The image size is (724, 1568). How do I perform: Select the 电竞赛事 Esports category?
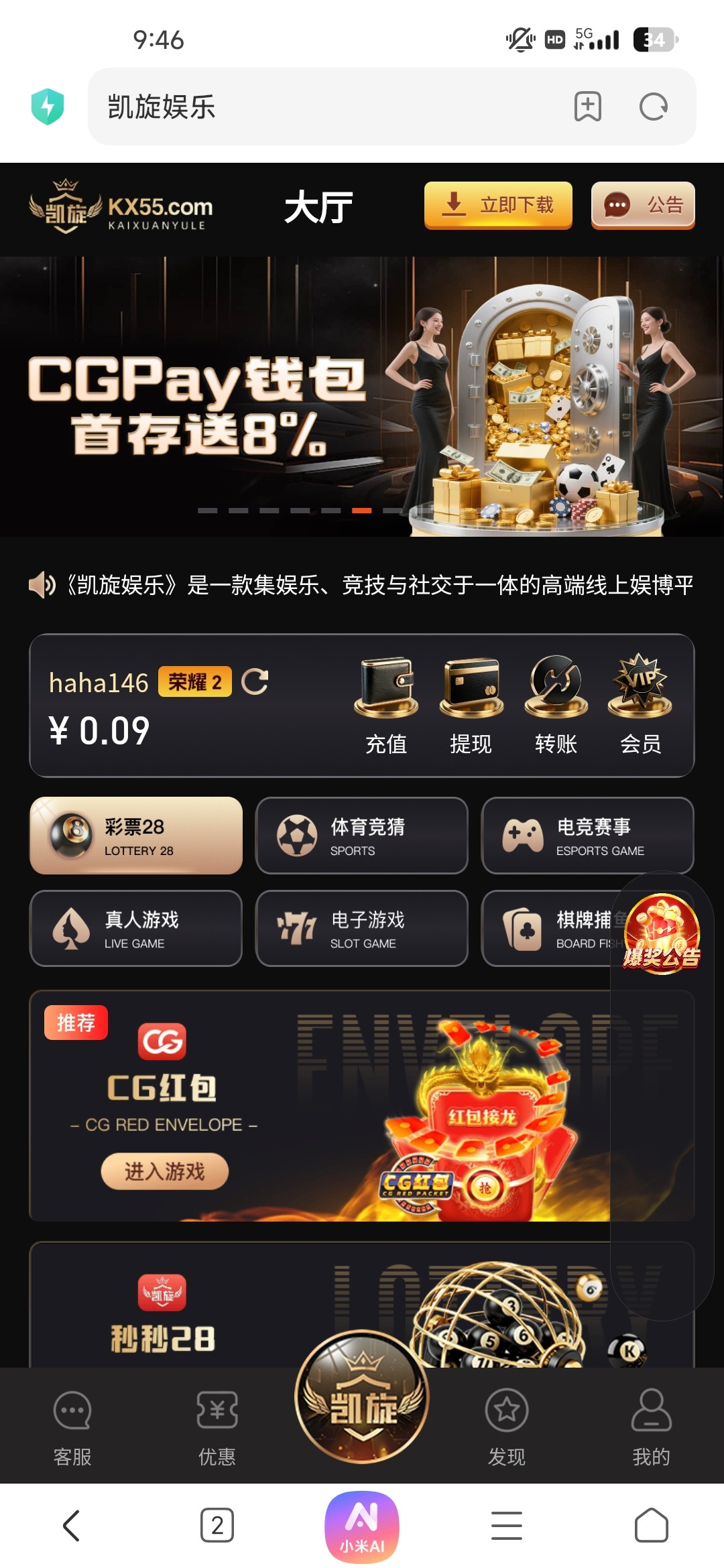[587, 836]
